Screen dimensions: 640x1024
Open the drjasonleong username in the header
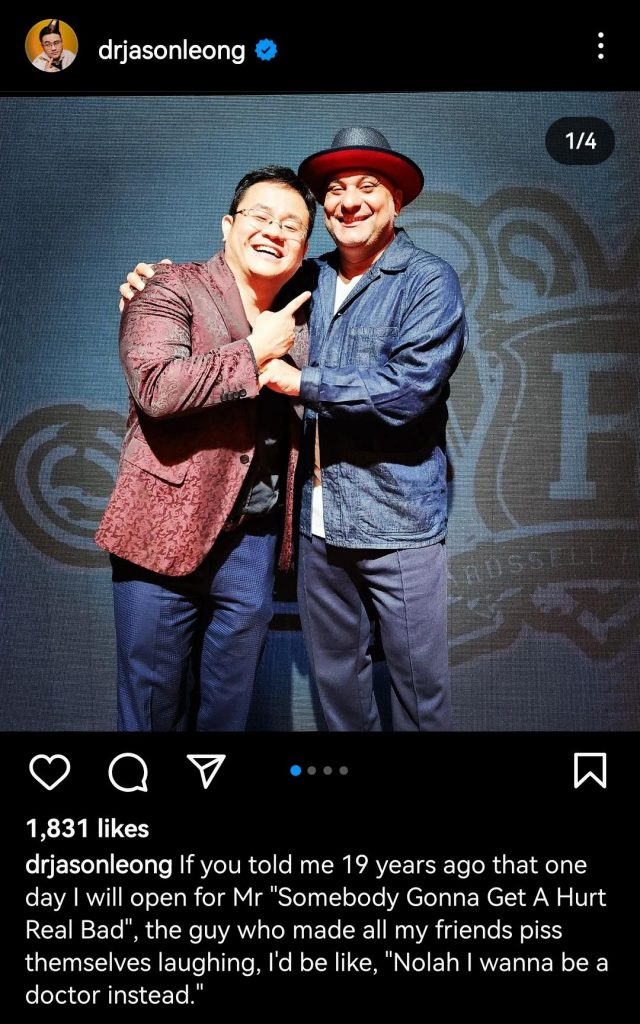172,50
